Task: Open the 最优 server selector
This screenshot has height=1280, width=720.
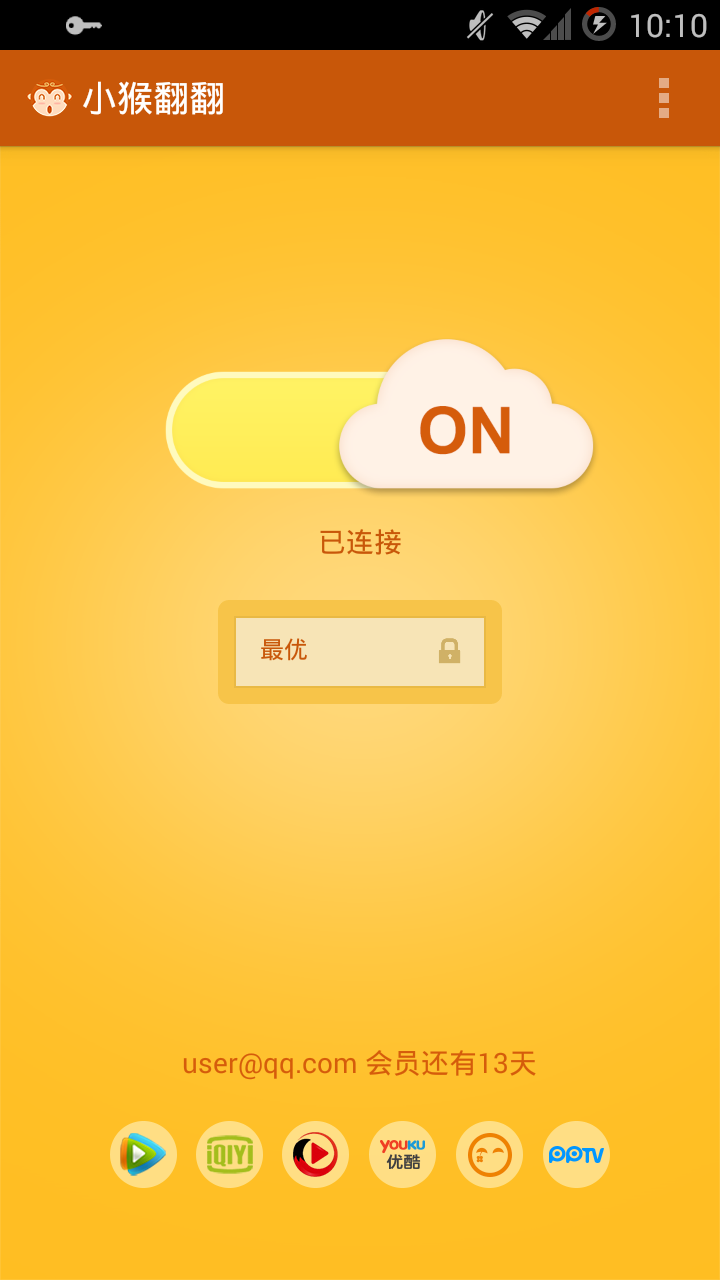Action: tap(360, 652)
